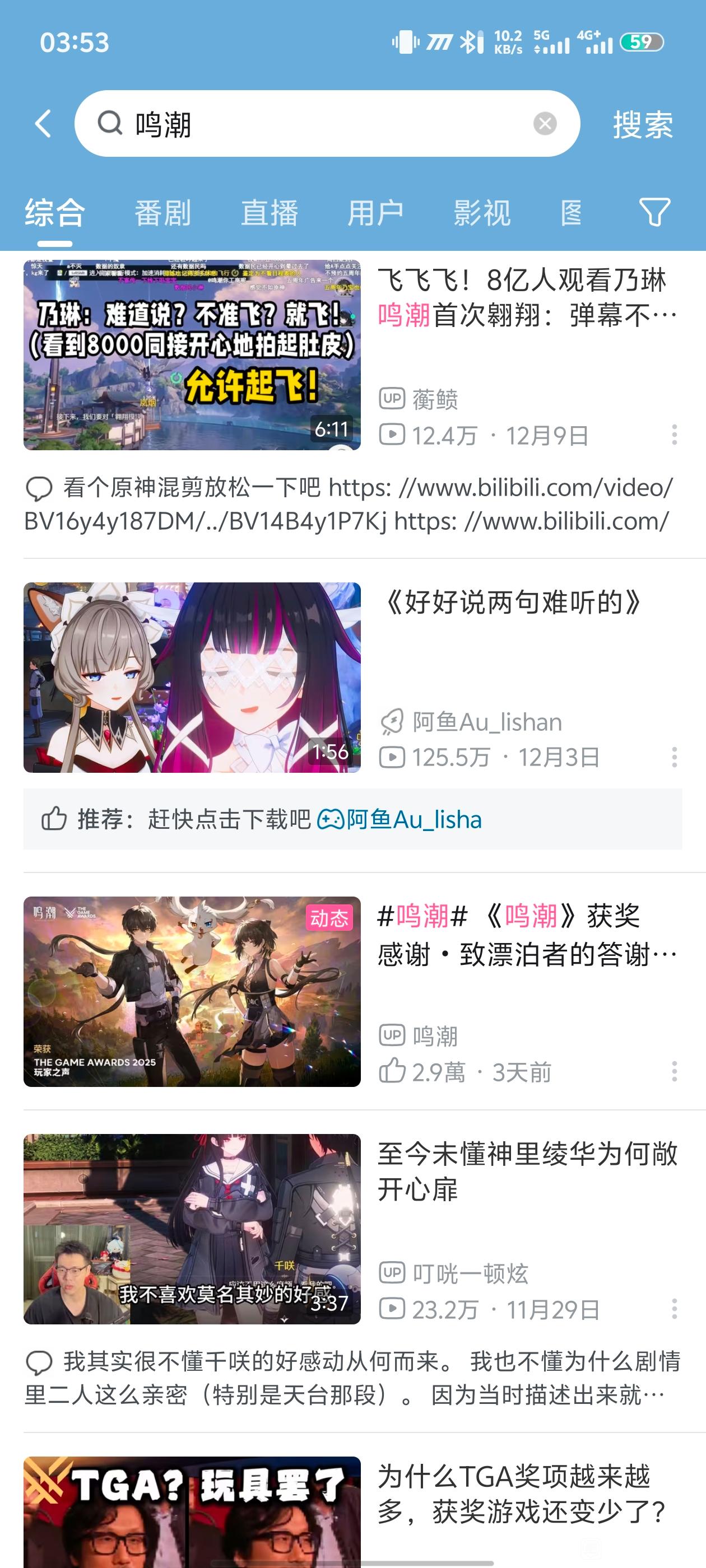The width and height of the screenshot is (706, 1568).
Task: Tap the 搜索 button
Action: pos(643,125)
